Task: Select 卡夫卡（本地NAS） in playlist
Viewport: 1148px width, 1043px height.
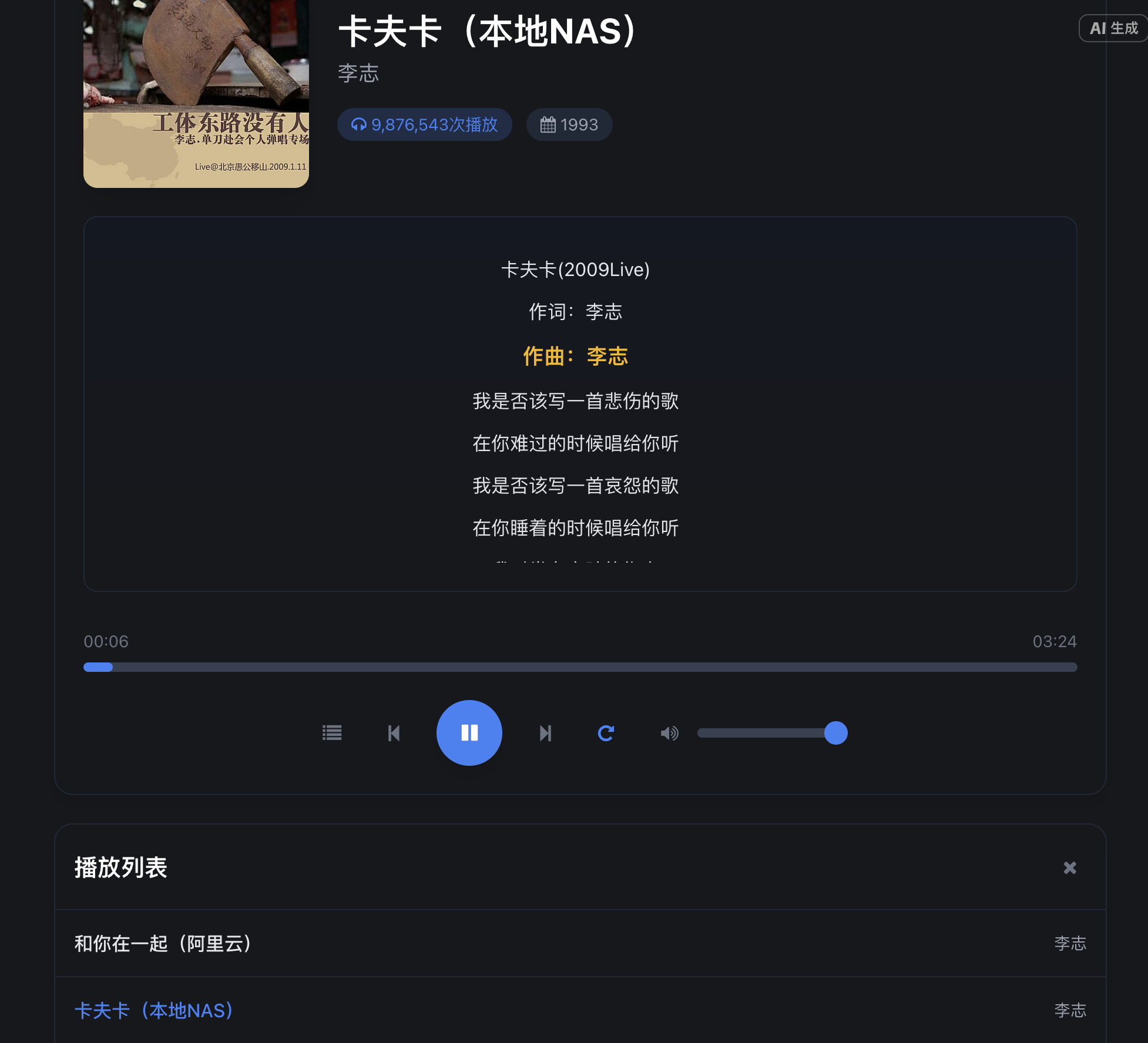Action: coord(154,1010)
